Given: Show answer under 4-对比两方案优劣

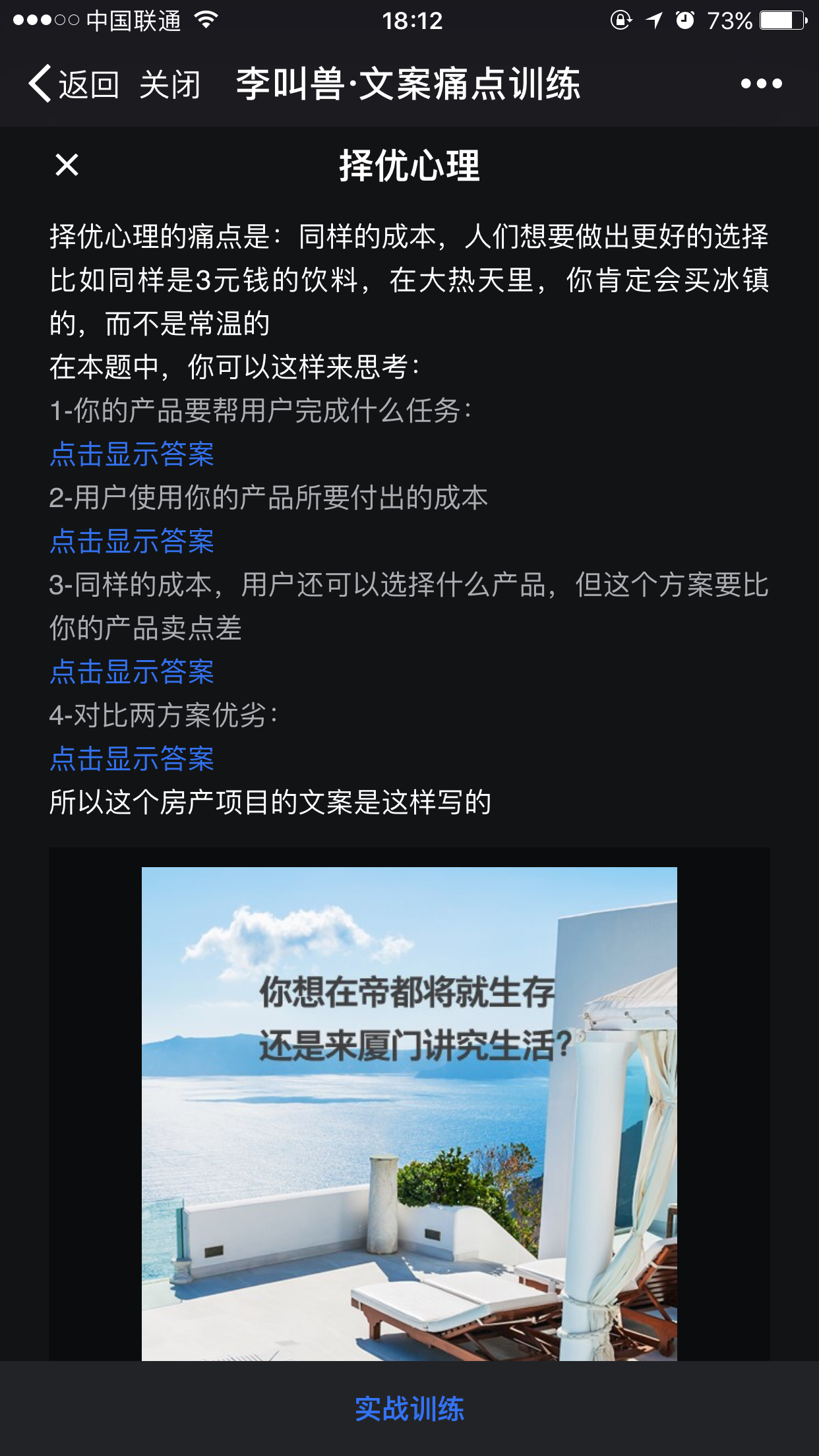Looking at the screenshot, I should point(132,759).
